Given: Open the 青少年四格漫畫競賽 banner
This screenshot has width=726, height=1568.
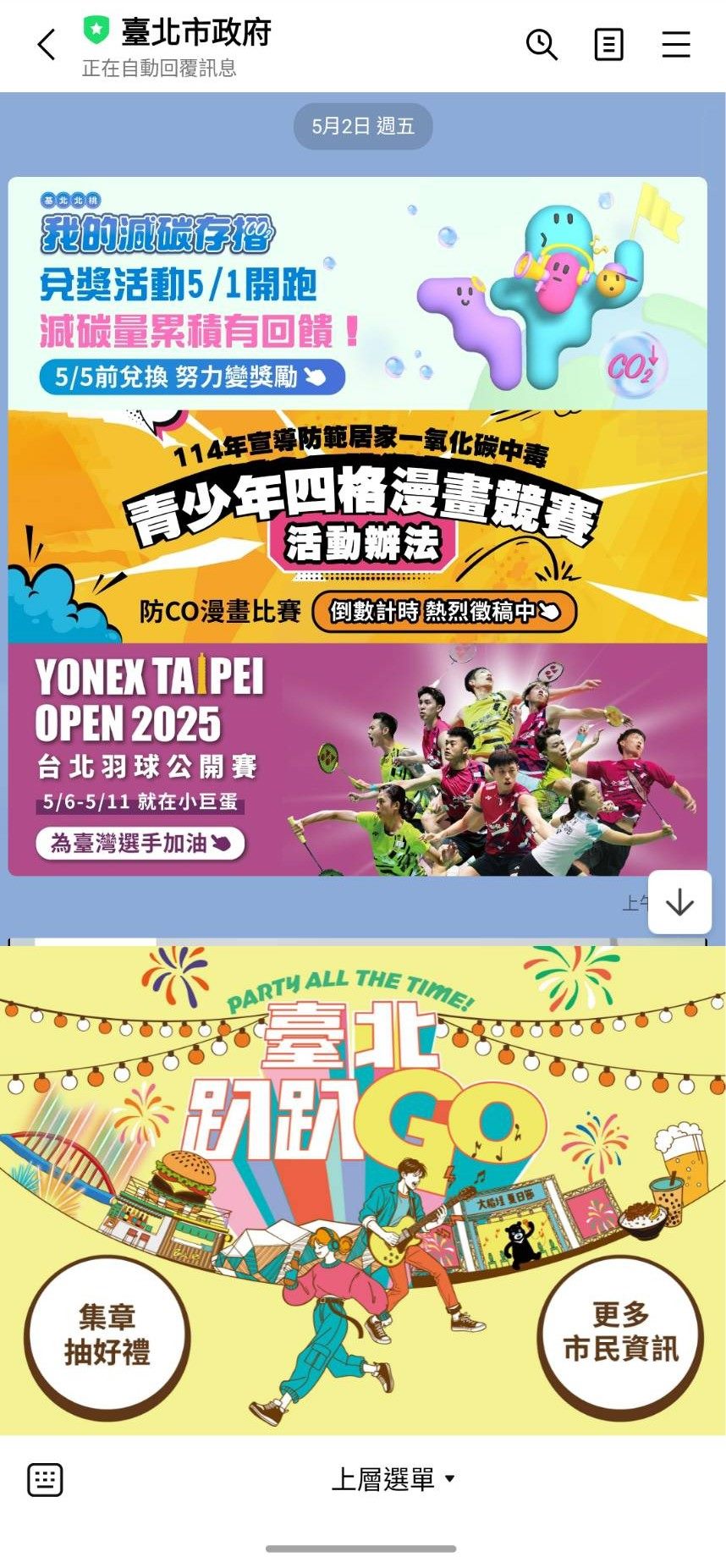Looking at the screenshot, I should 357,526.
